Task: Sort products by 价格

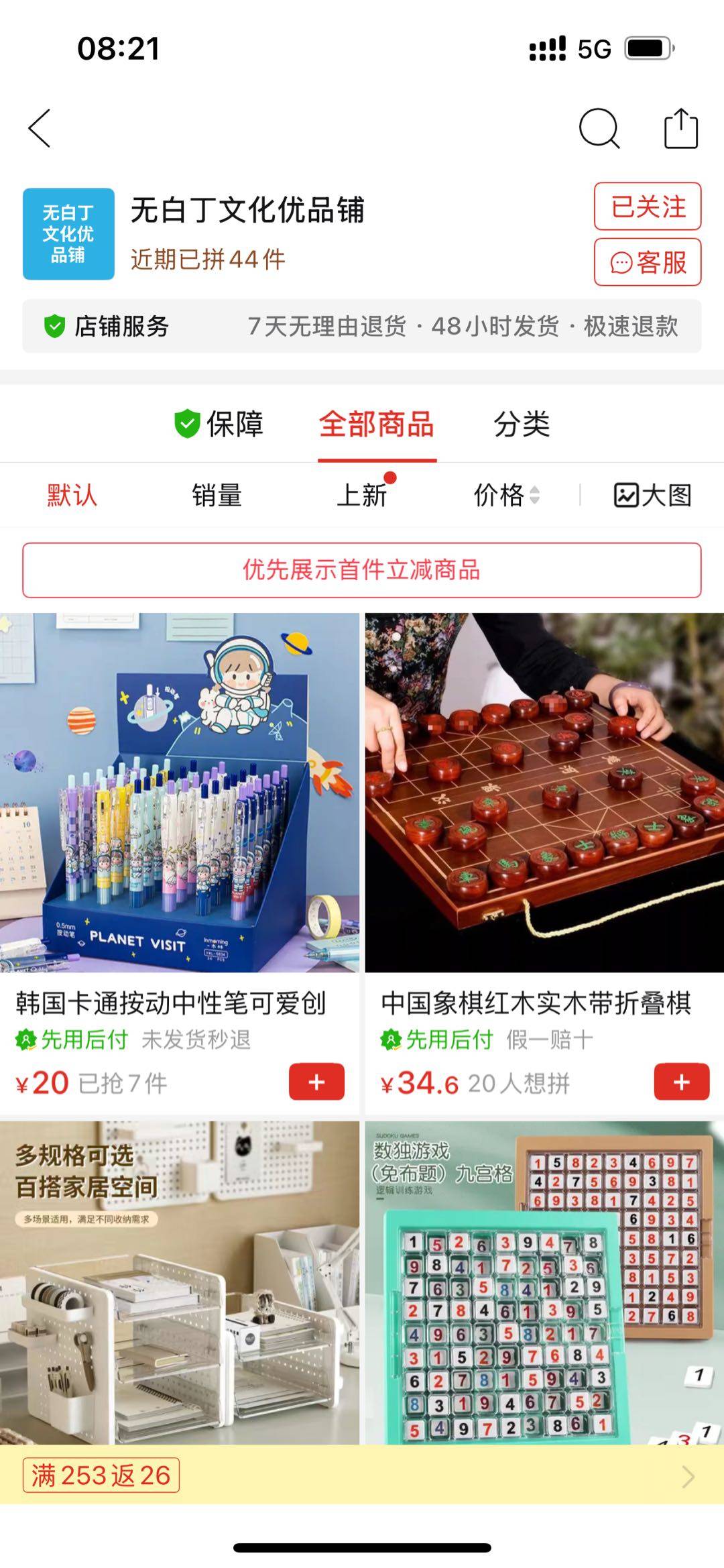Action: pyautogui.click(x=506, y=496)
